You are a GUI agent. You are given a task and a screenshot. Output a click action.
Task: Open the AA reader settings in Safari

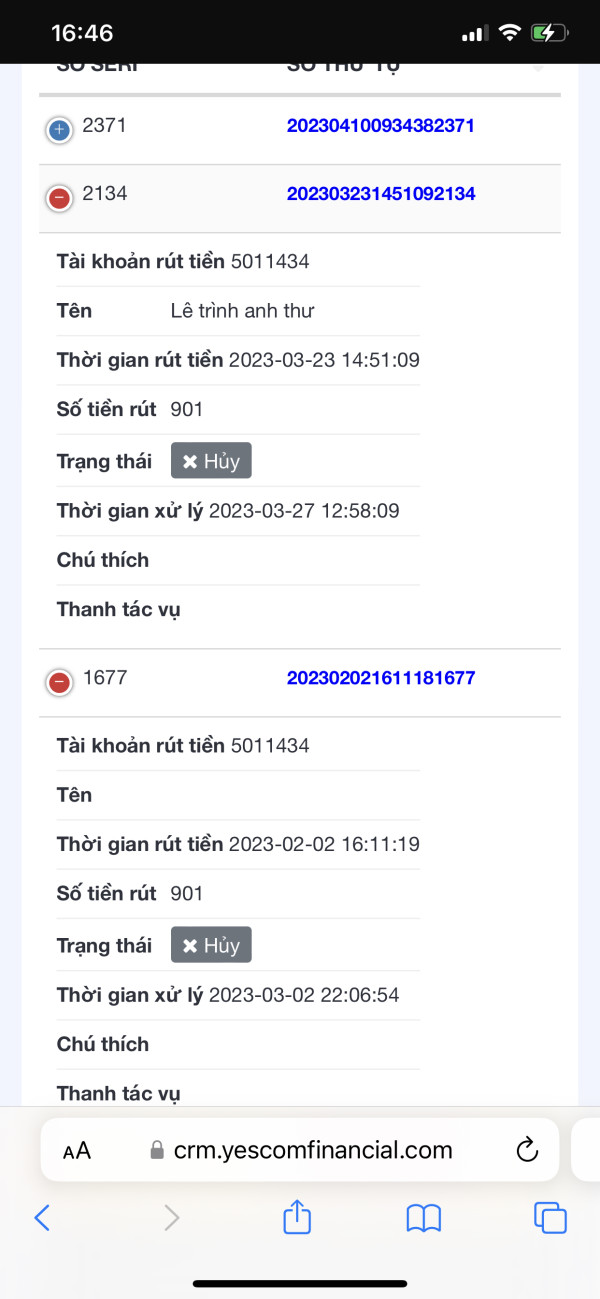coord(77,1151)
